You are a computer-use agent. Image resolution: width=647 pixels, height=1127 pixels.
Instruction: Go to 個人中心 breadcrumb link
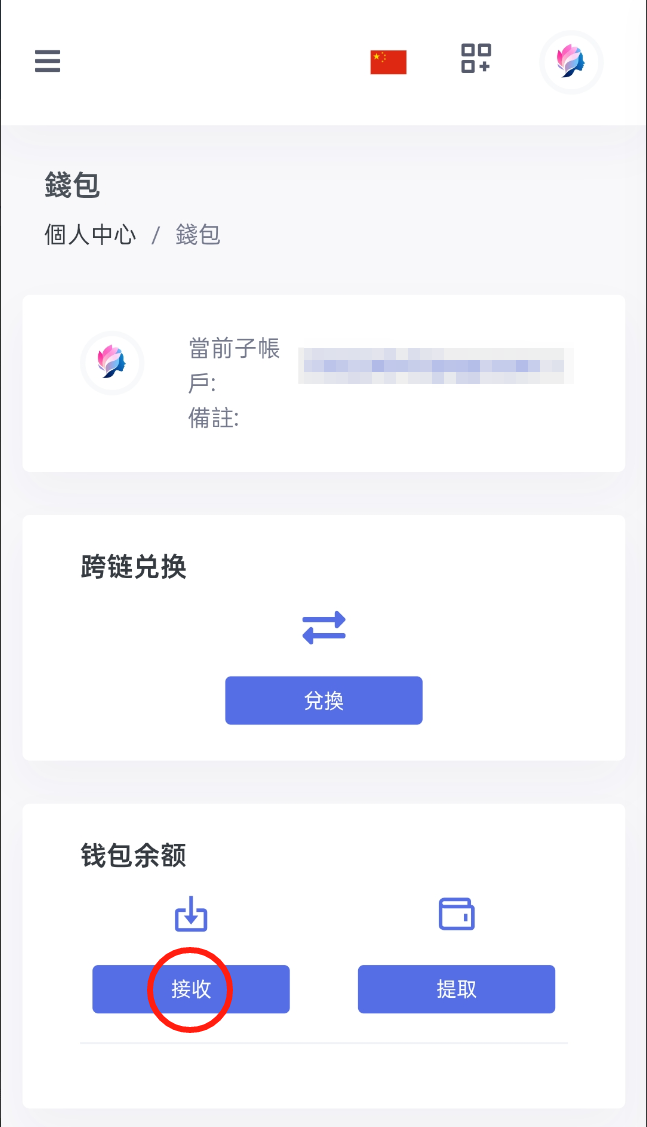point(90,235)
